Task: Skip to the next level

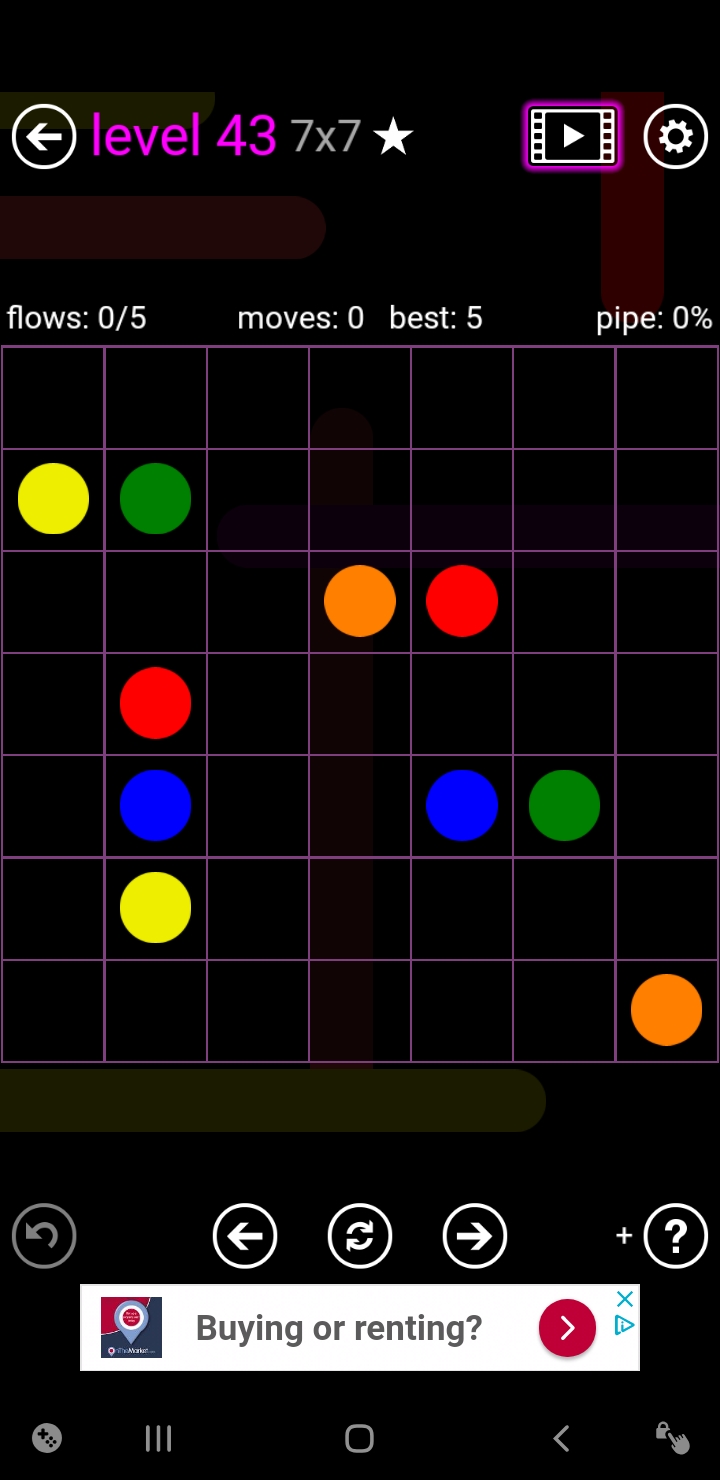Action: 475,1236
